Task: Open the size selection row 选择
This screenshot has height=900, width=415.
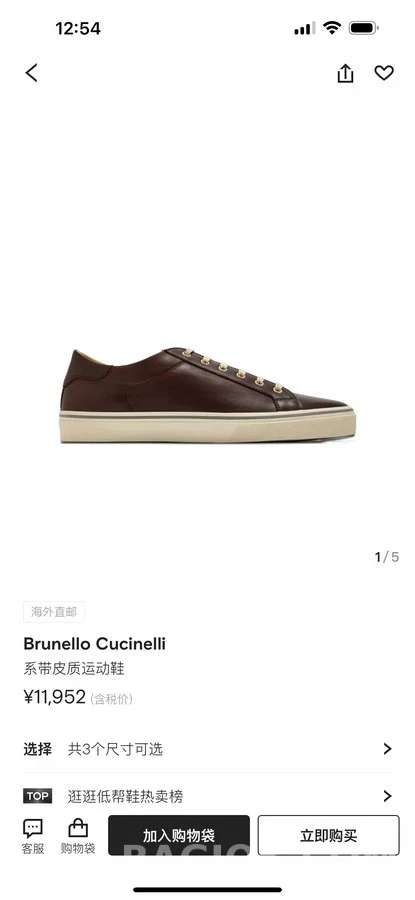Action: (208, 749)
